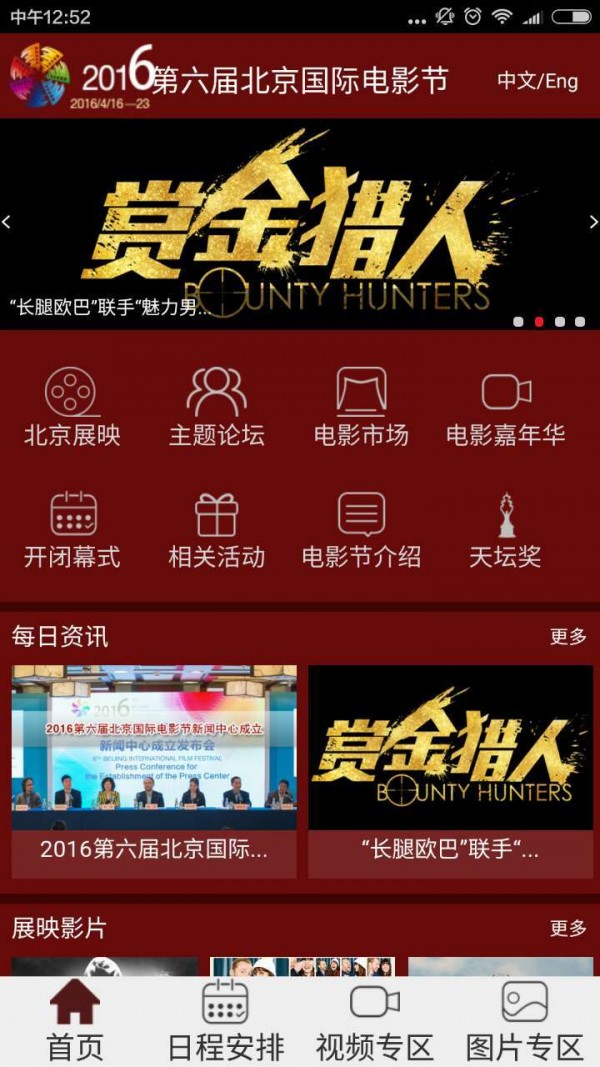Screen dimensions: 600x1067
Task: Open news card “长腿欧巴”联手“...
Action: click(x=450, y=771)
